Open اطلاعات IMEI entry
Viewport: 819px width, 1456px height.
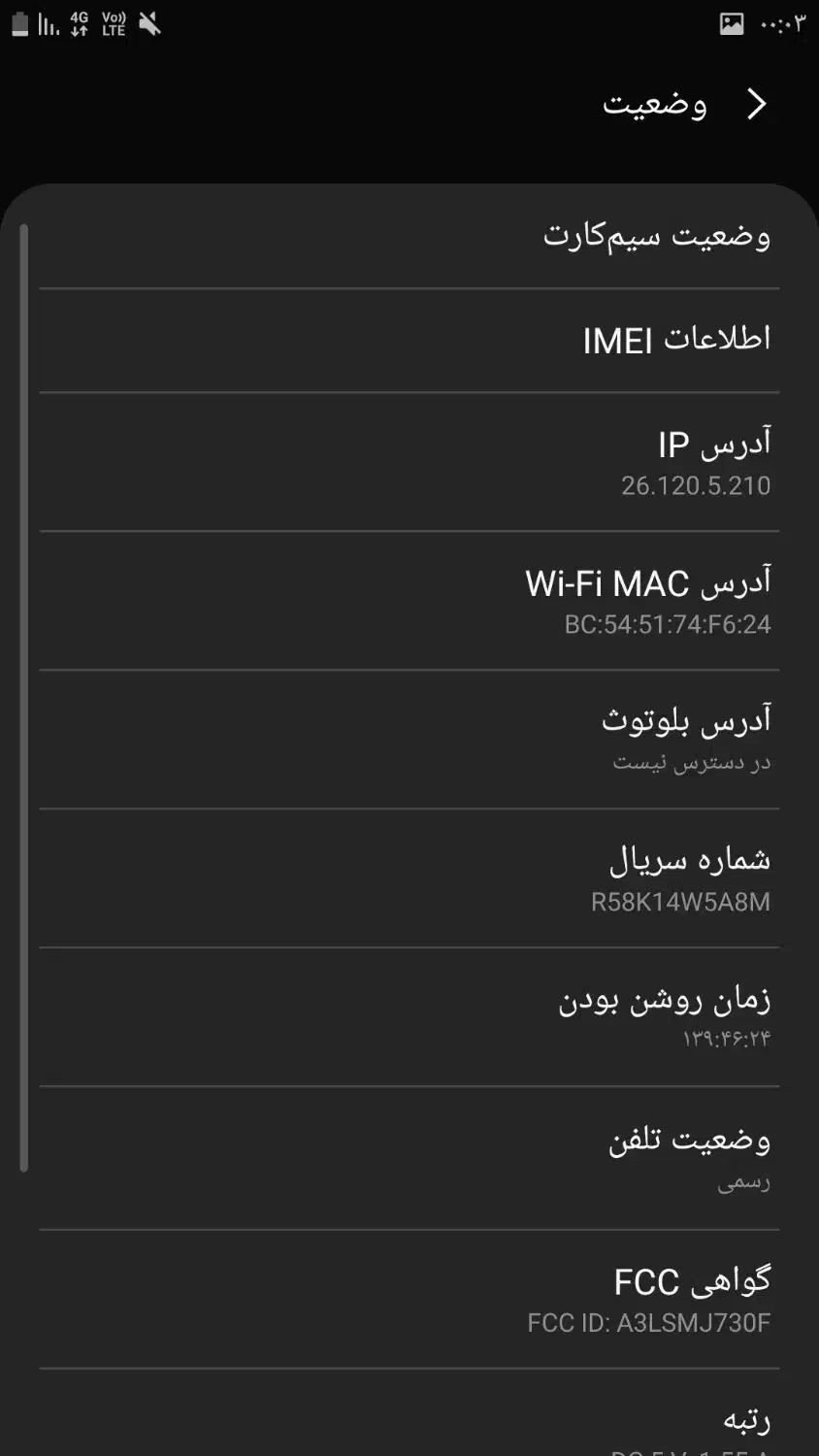(x=670, y=339)
